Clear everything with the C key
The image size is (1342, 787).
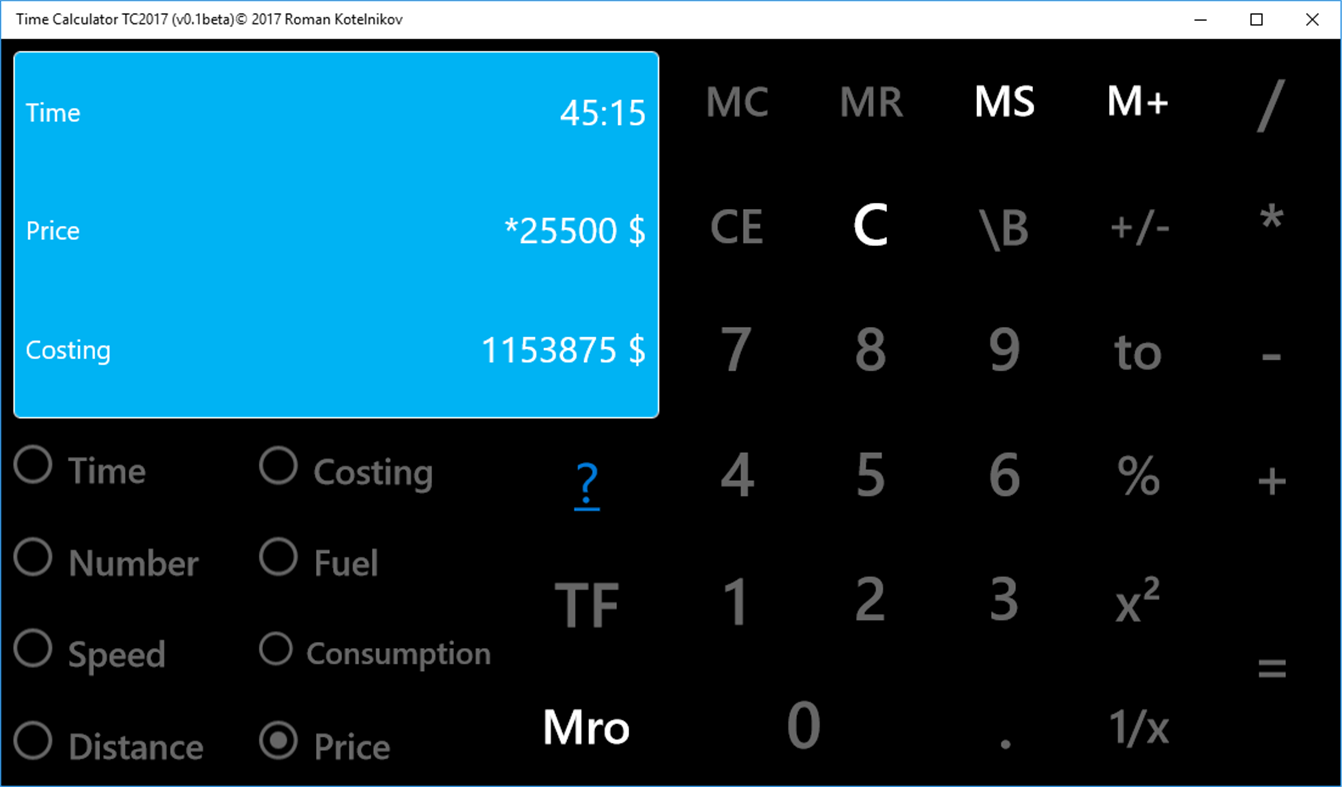(870, 227)
